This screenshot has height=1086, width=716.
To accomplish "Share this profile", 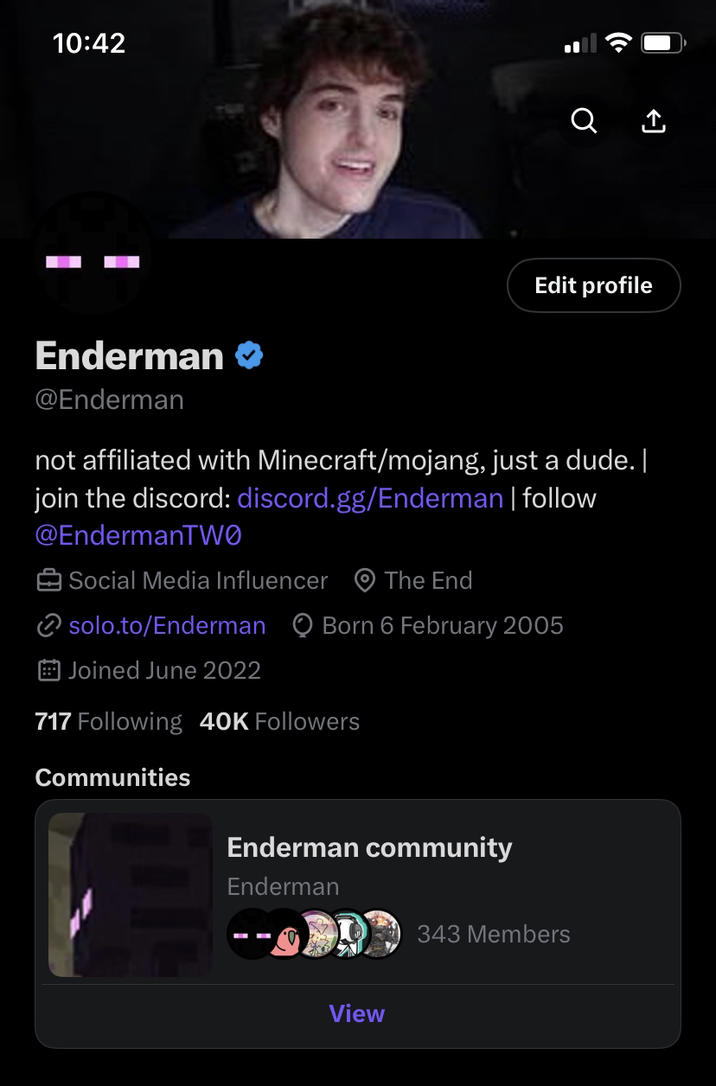I will click(x=652, y=121).
